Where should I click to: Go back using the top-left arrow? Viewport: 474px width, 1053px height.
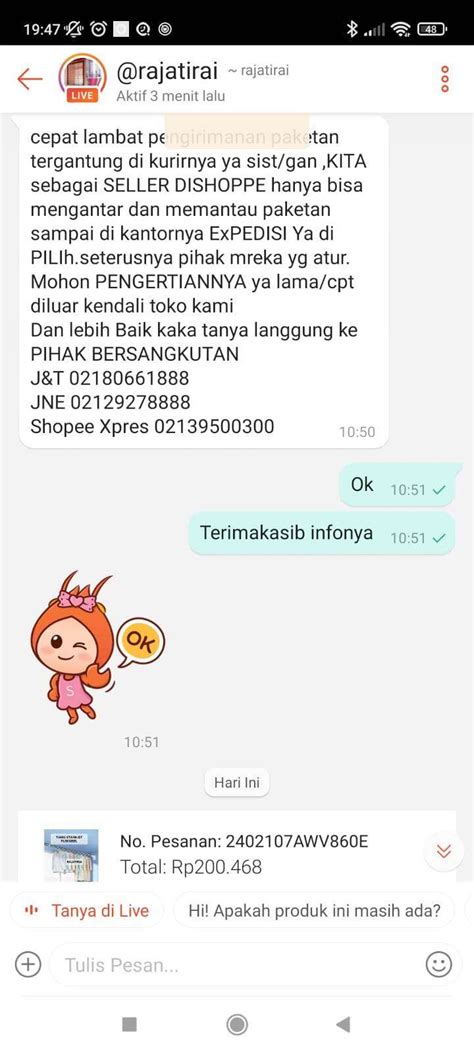30,79
